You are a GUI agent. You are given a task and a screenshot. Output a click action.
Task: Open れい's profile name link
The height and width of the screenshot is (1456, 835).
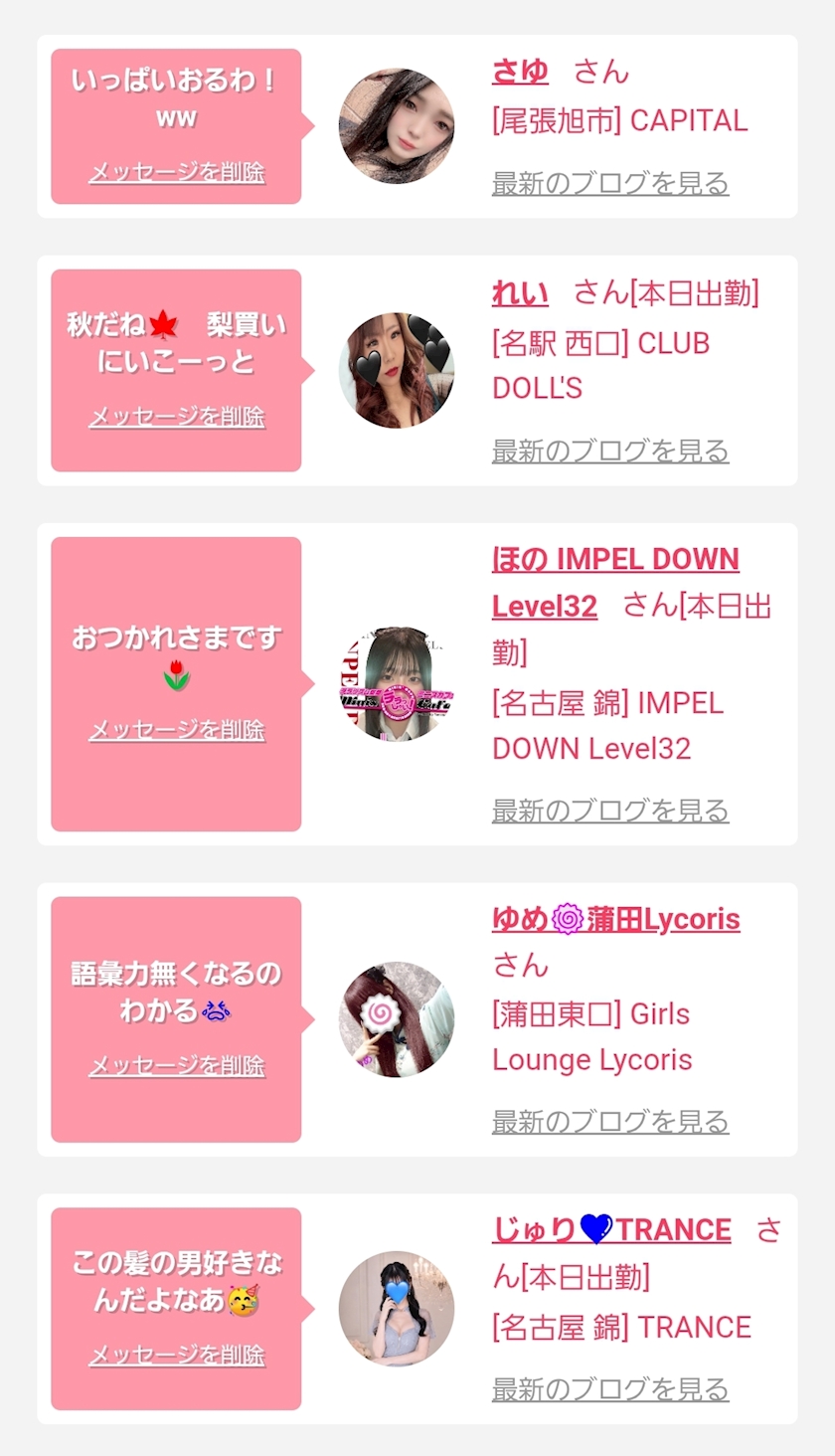(520, 293)
